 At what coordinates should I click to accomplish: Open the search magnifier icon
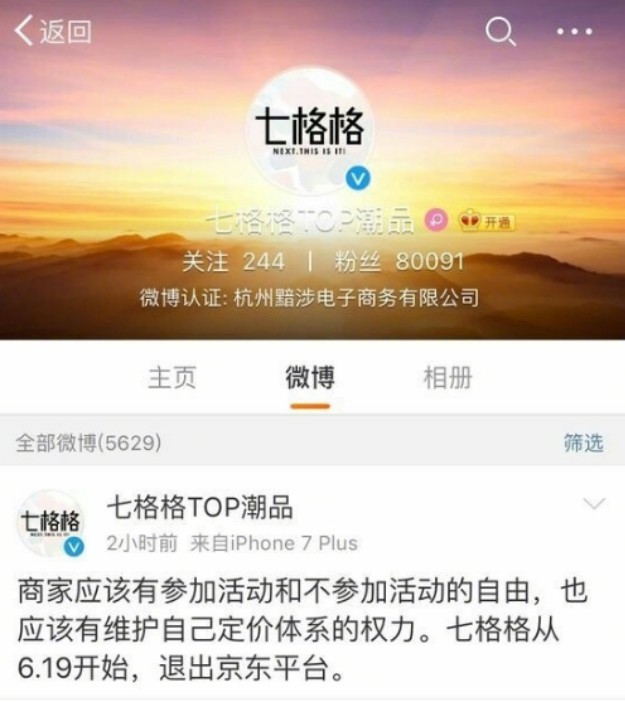tap(499, 32)
